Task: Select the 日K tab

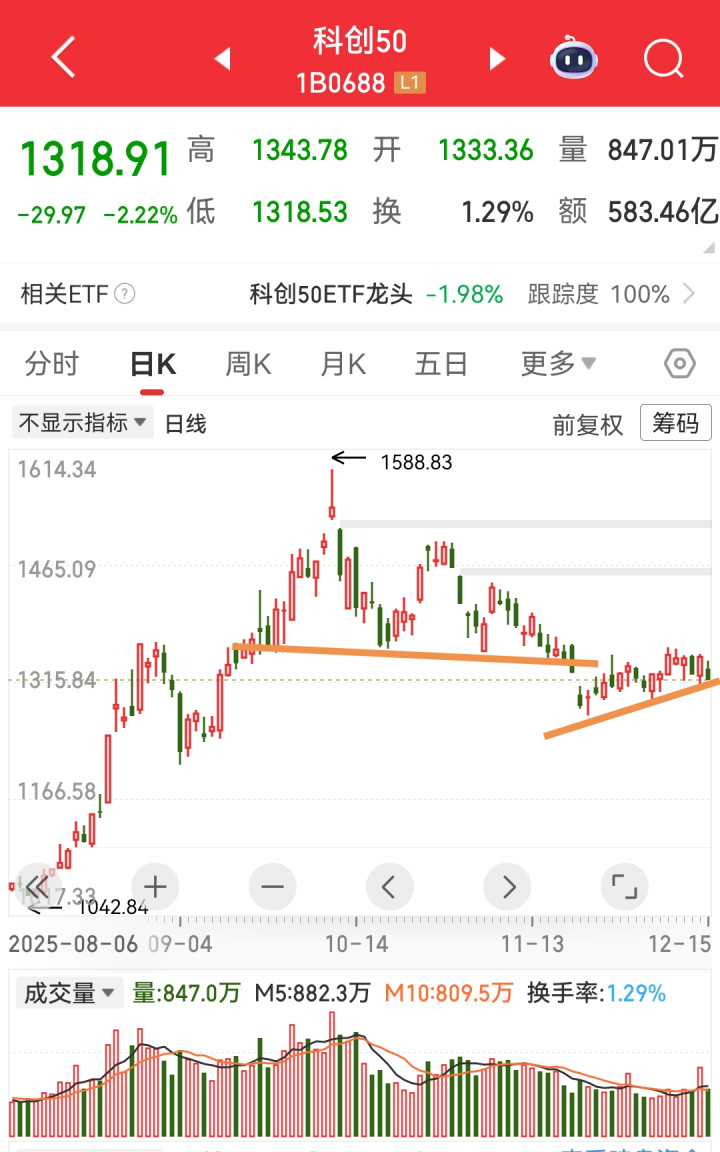Action: point(153,364)
